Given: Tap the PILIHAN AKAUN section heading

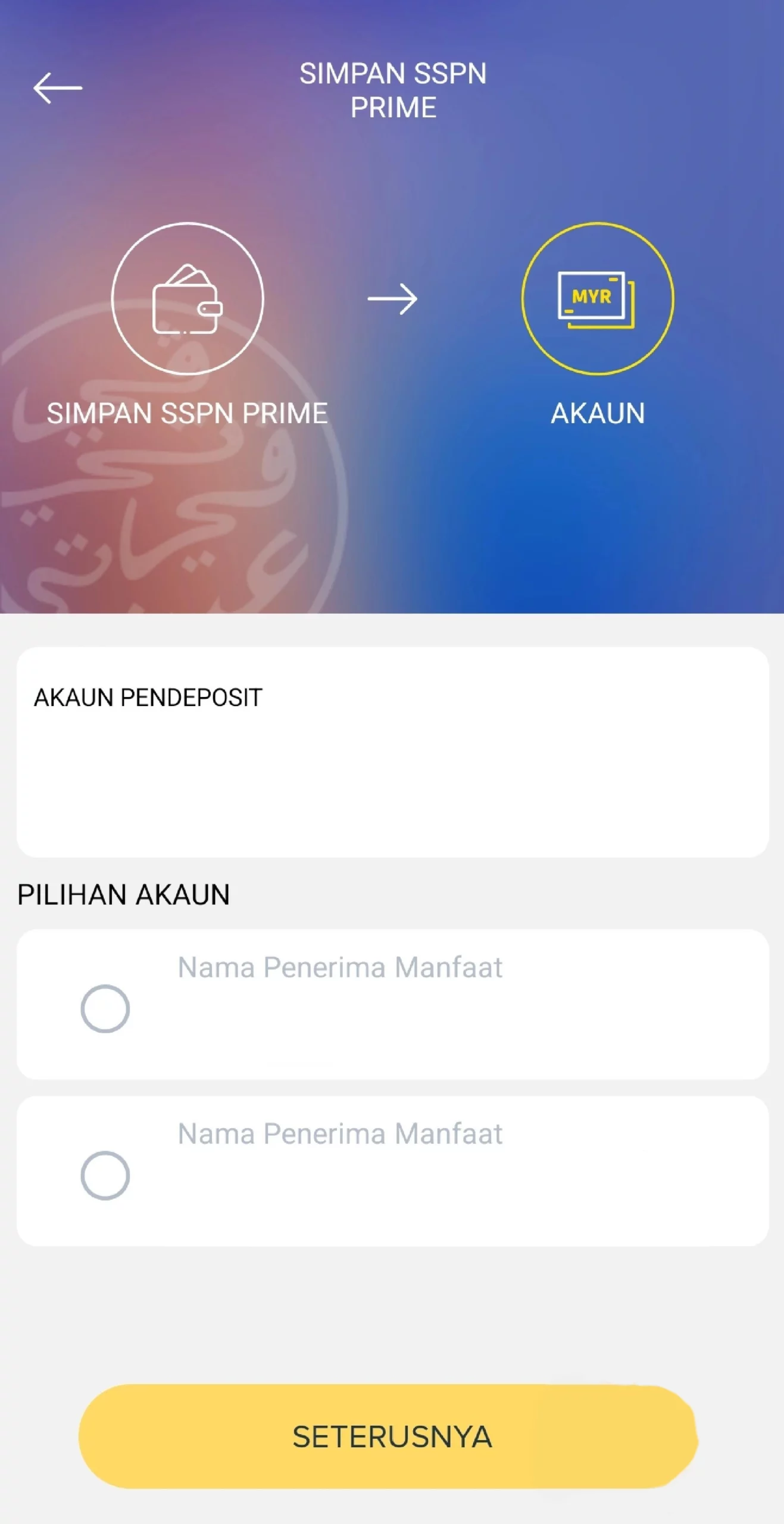Looking at the screenshot, I should click(125, 893).
